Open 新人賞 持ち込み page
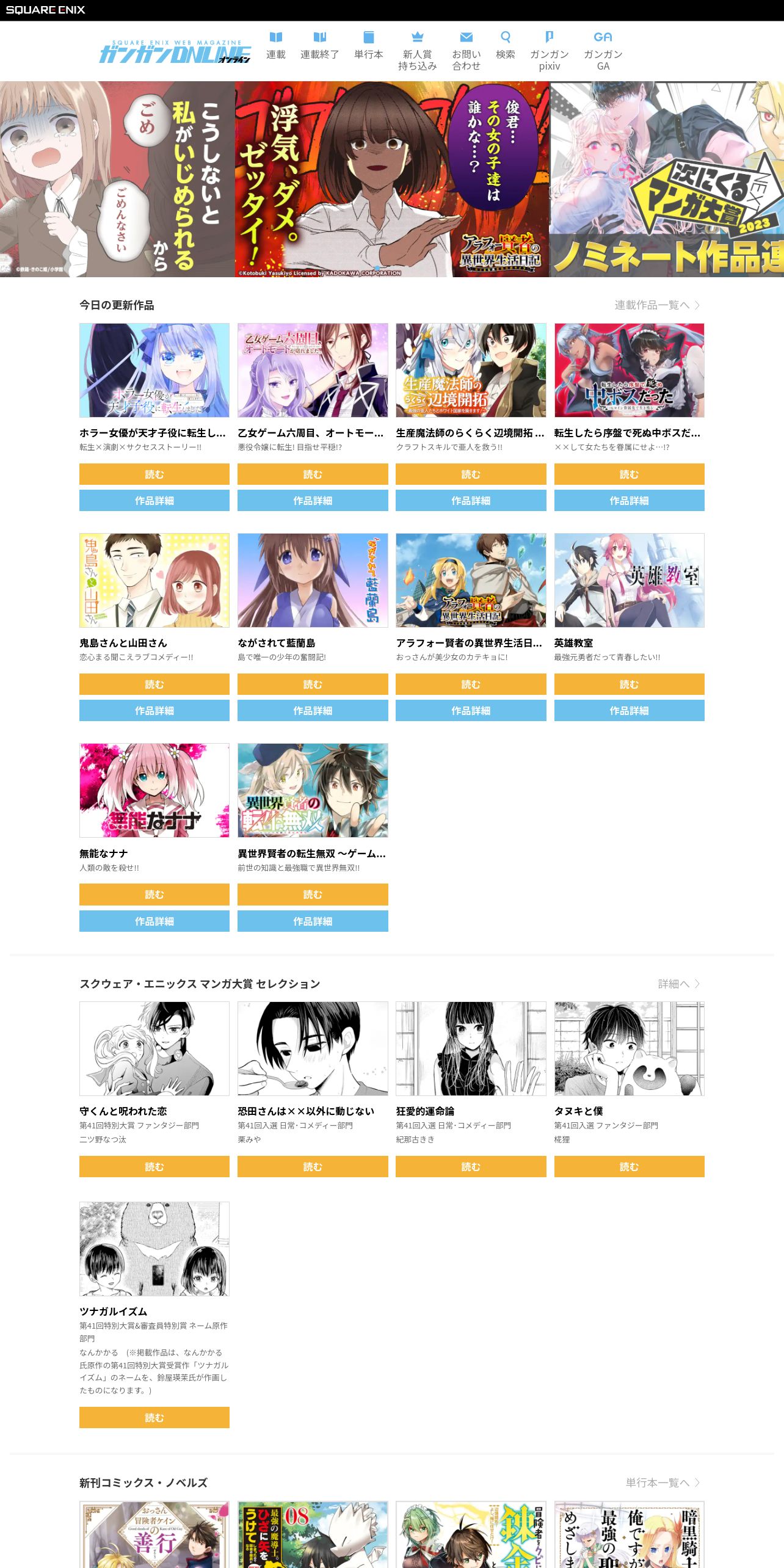This screenshot has height=1568, width=784. (418, 51)
